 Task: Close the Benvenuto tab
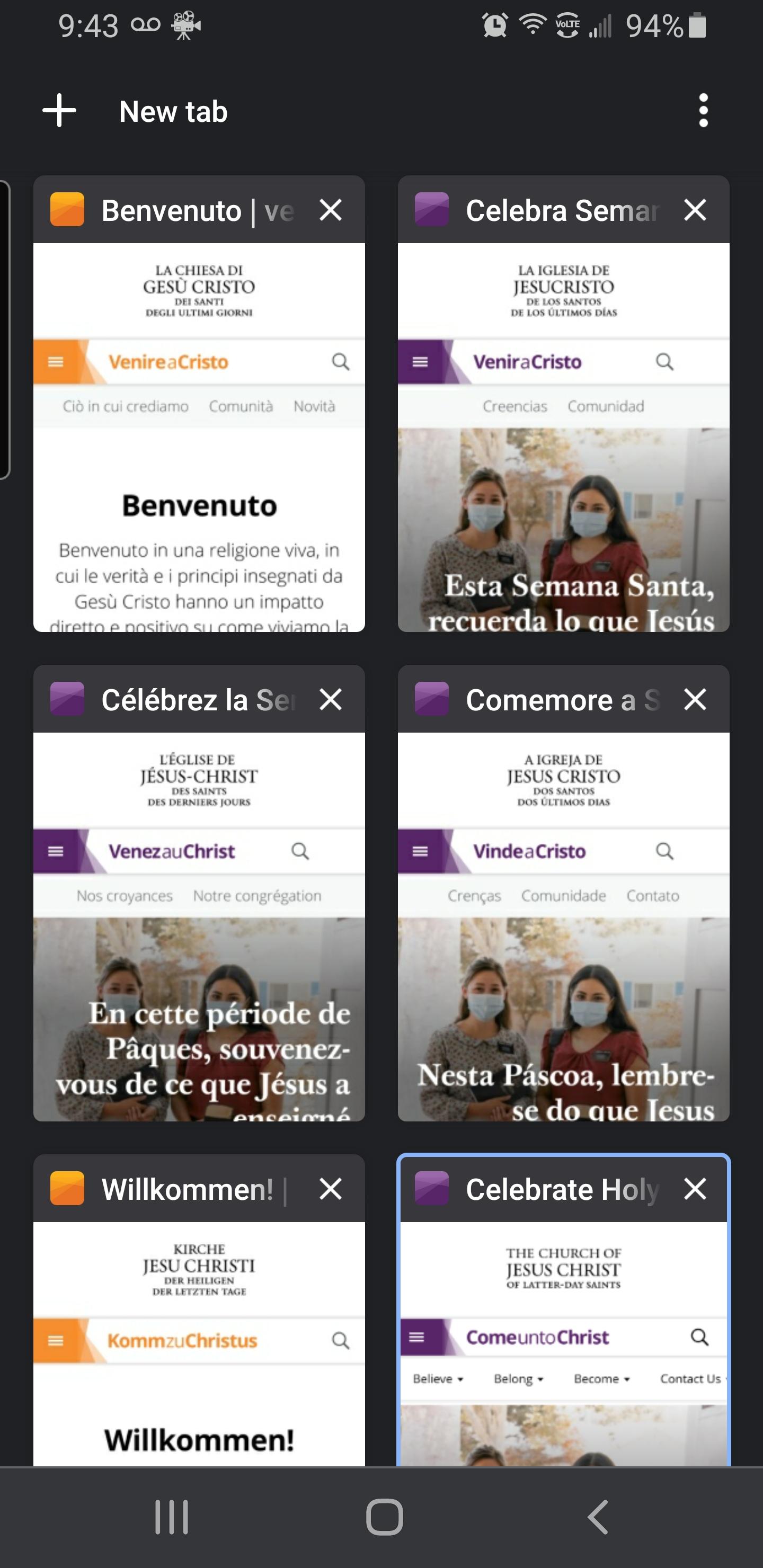pyautogui.click(x=331, y=210)
